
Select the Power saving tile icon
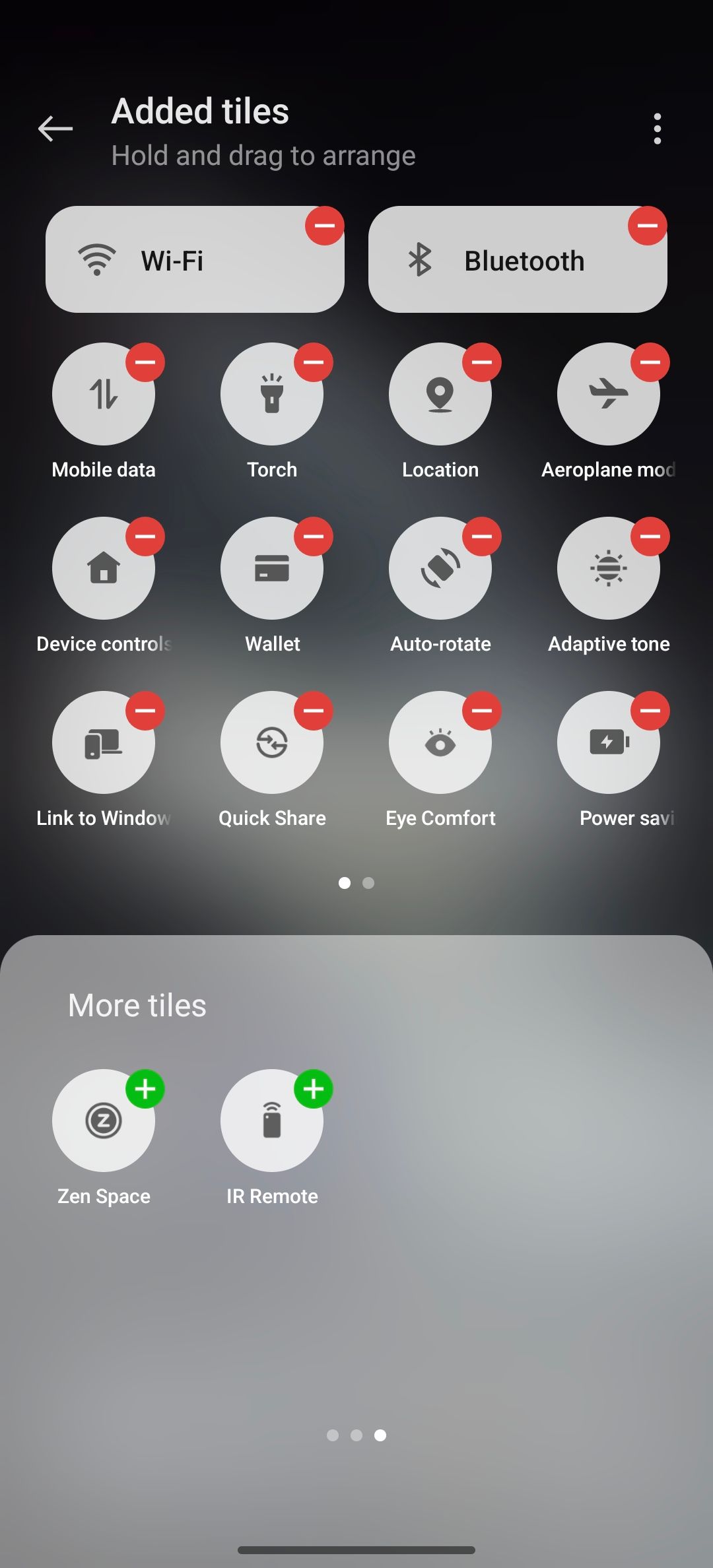pos(609,742)
